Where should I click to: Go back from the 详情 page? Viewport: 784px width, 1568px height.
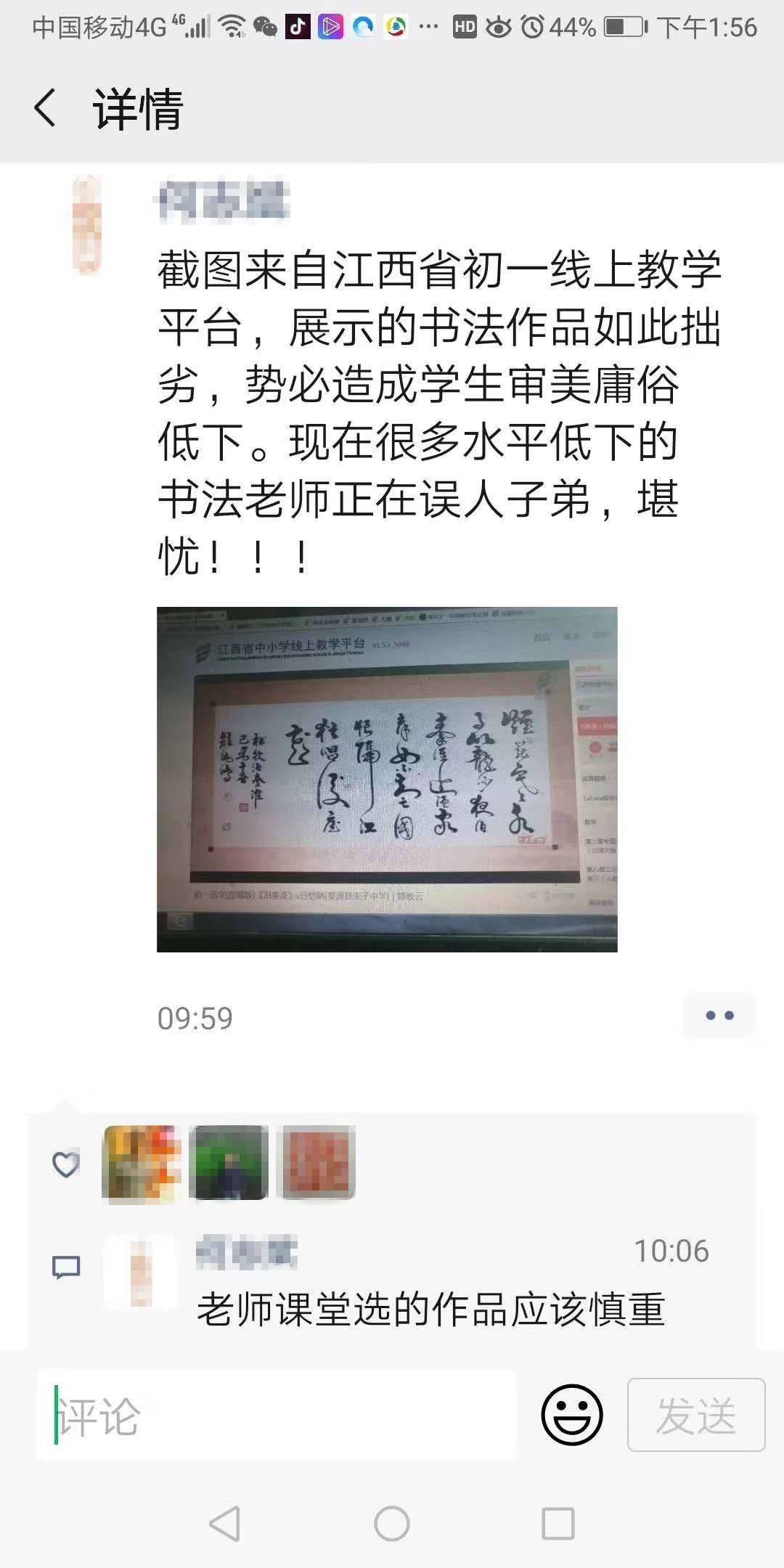45,109
